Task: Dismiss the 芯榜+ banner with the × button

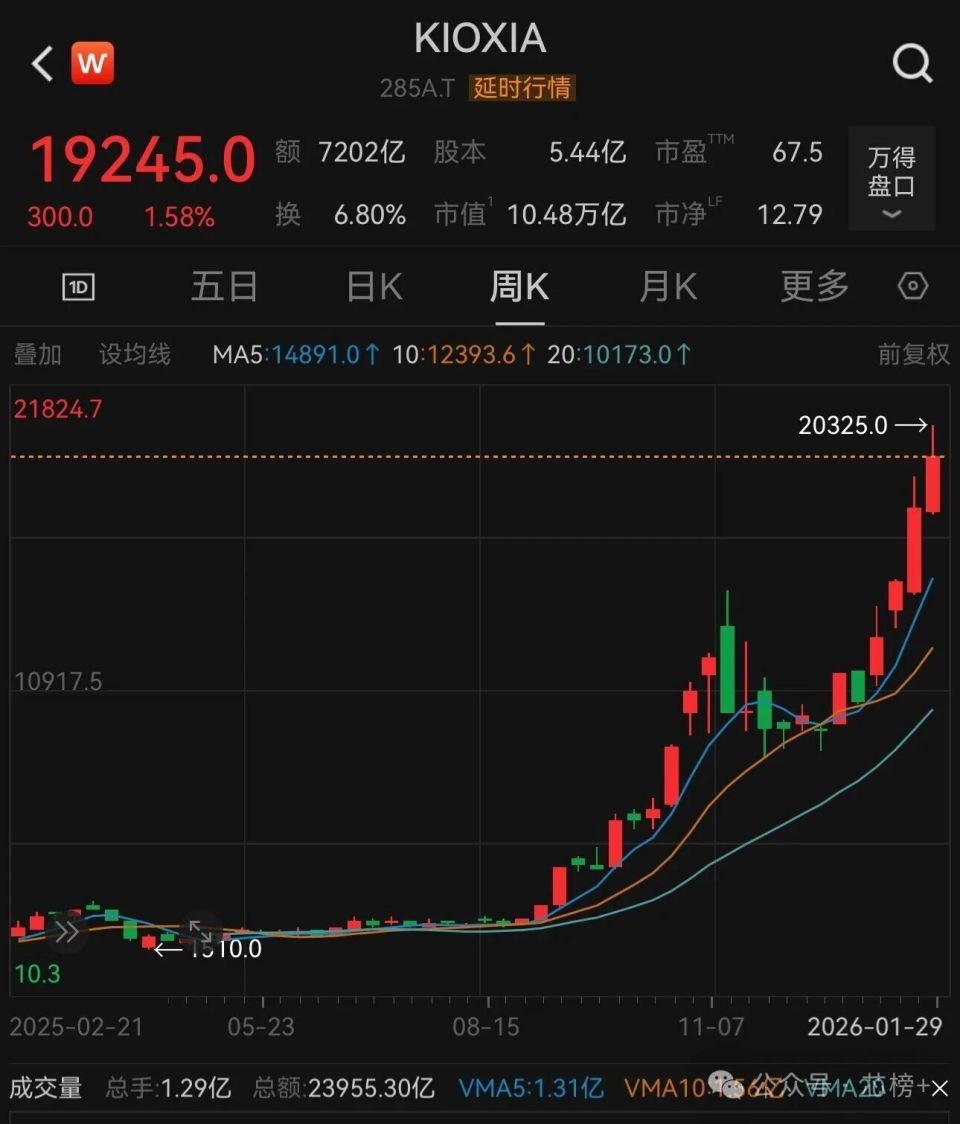Action: coord(938,1090)
